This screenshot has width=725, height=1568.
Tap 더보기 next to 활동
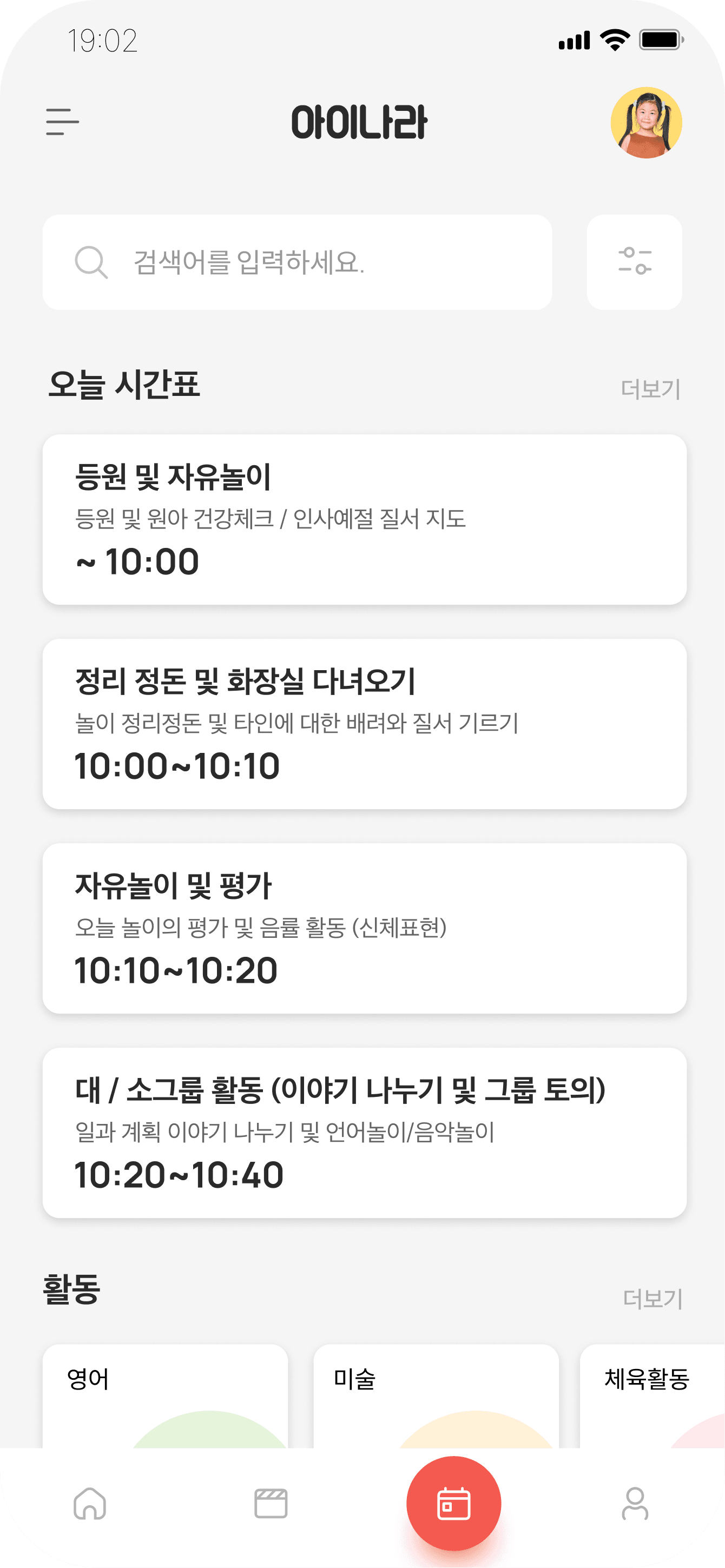click(x=652, y=1298)
